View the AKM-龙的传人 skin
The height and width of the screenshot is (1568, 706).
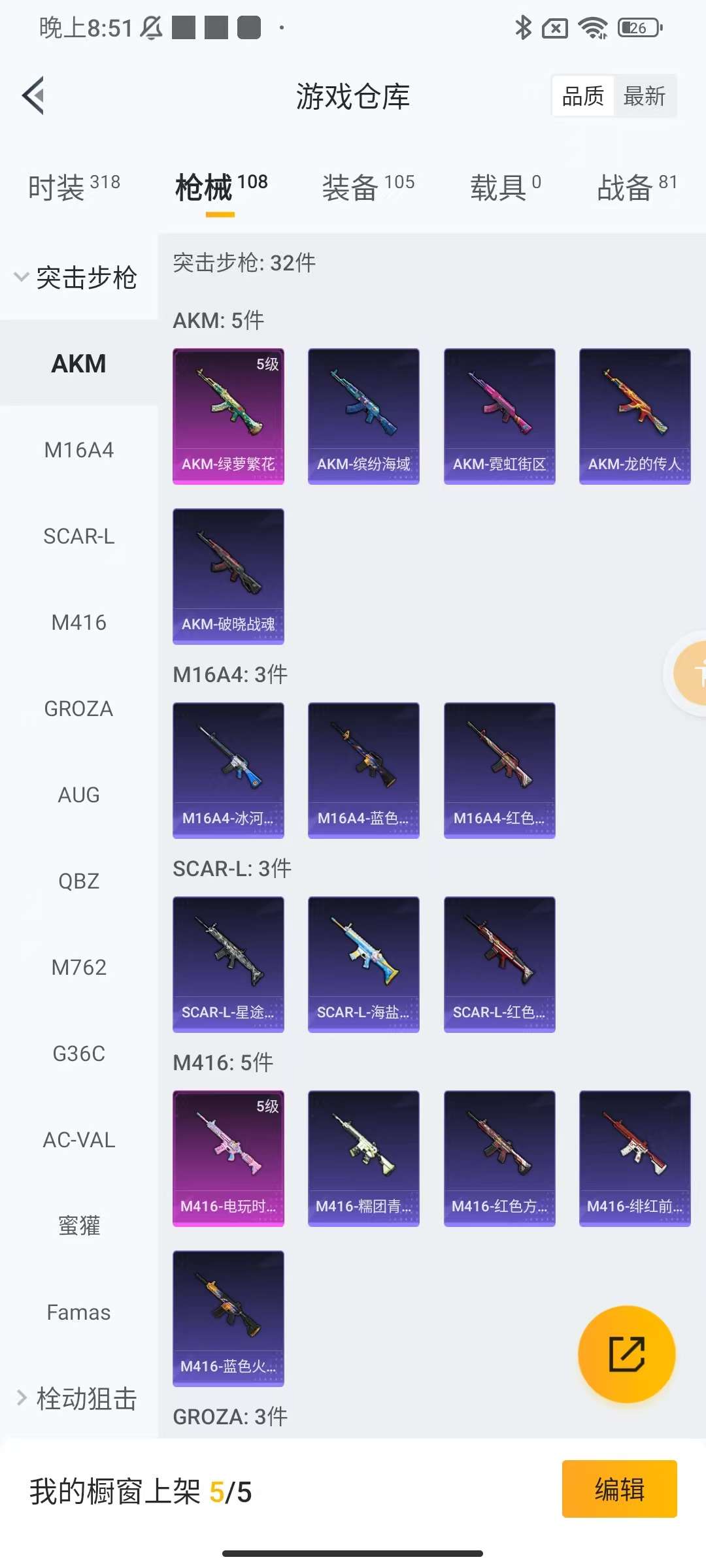coord(634,416)
